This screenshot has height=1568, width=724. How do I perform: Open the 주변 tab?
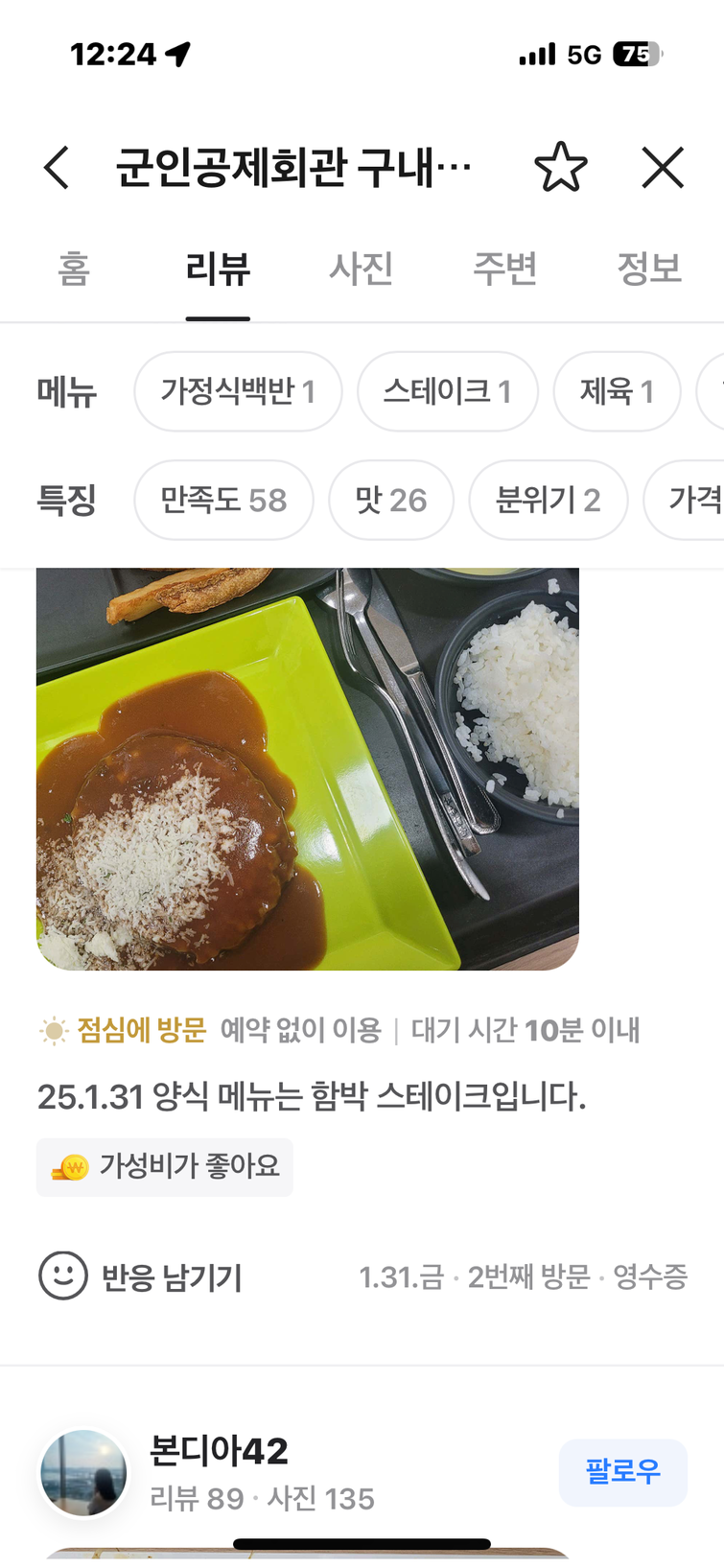pyautogui.click(x=504, y=269)
